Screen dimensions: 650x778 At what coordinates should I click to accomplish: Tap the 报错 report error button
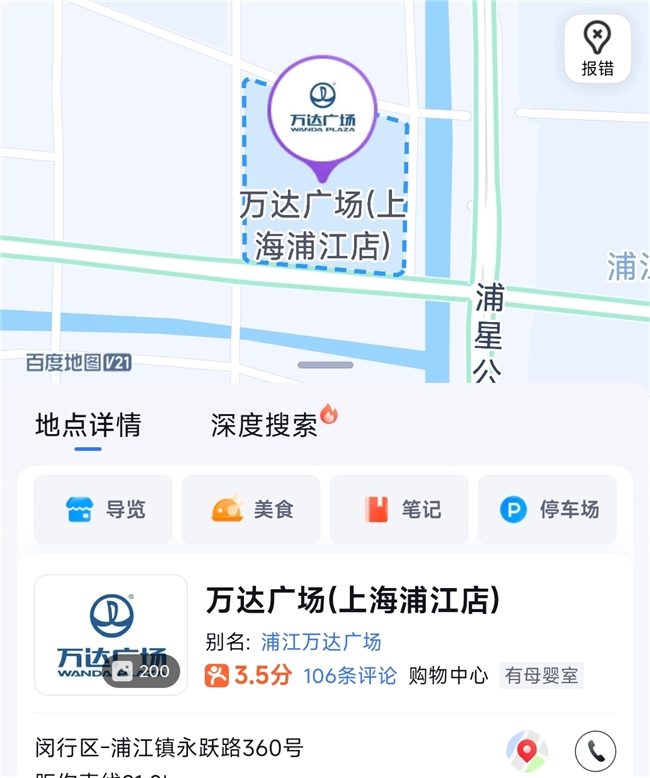click(597, 49)
